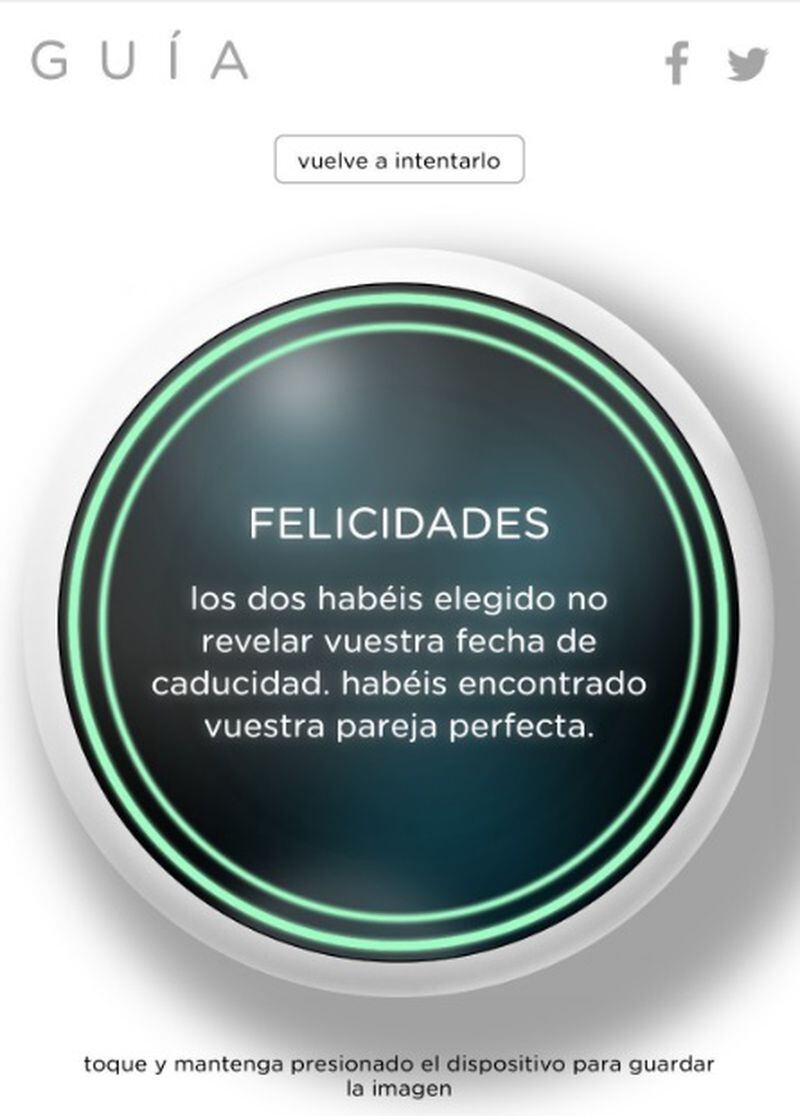Share the result on Twitter
Viewport: 800px width, 1116px height.
click(x=747, y=64)
